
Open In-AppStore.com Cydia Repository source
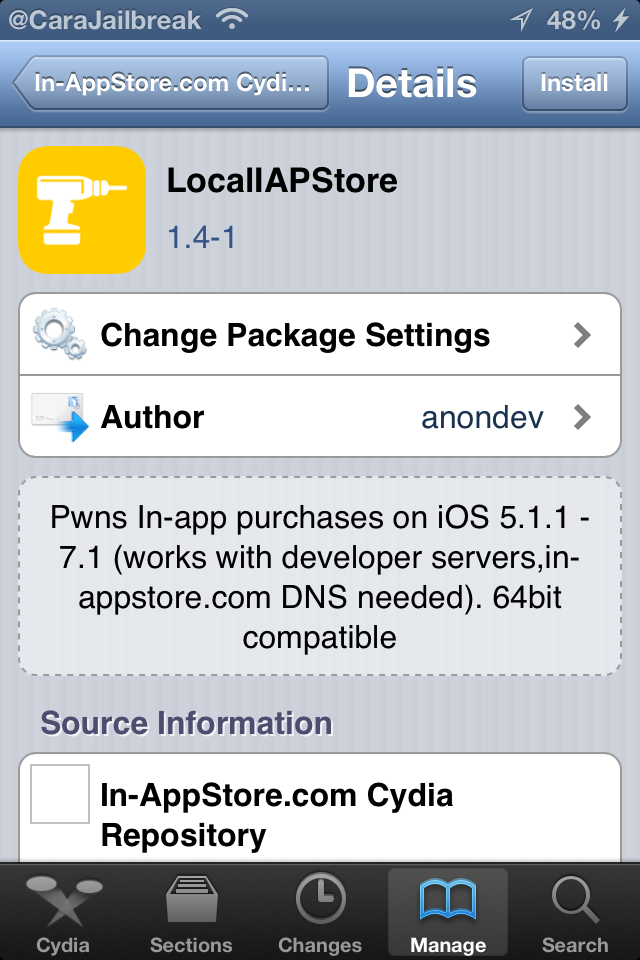[x=320, y=812]
